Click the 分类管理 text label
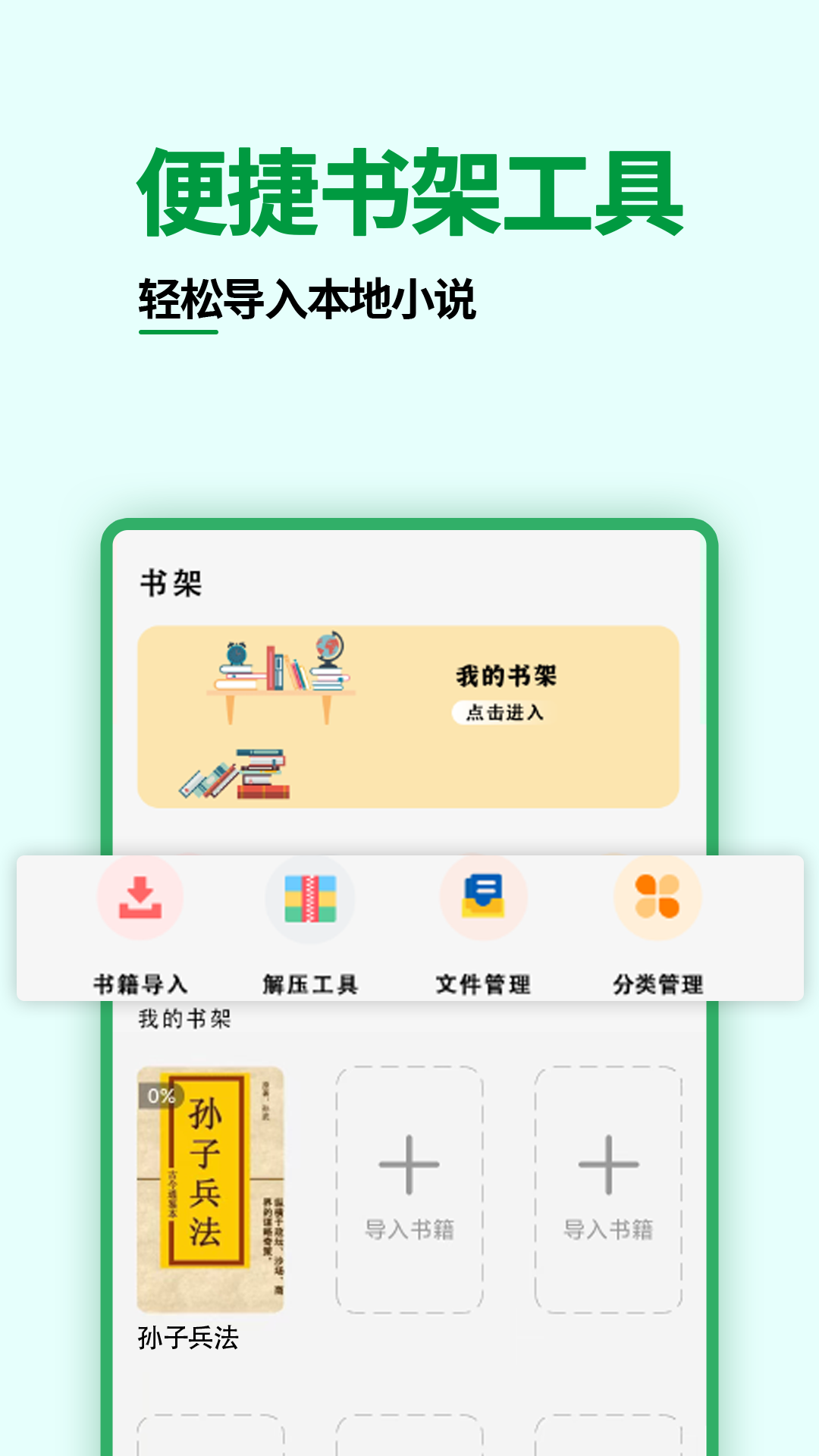819x1456 pixels. coord(659,982)
